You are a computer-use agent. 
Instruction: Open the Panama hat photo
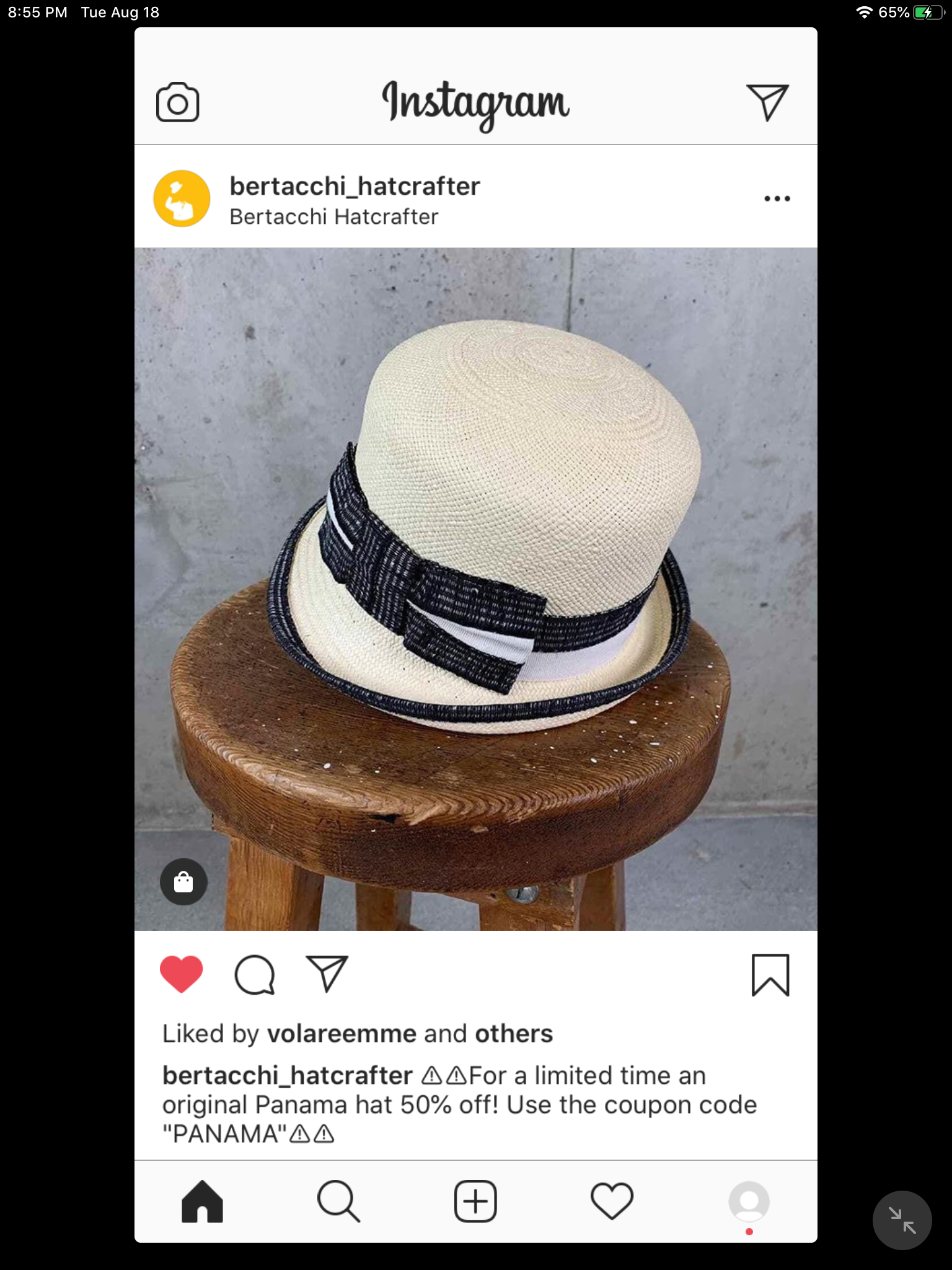(x=475, y=589)
